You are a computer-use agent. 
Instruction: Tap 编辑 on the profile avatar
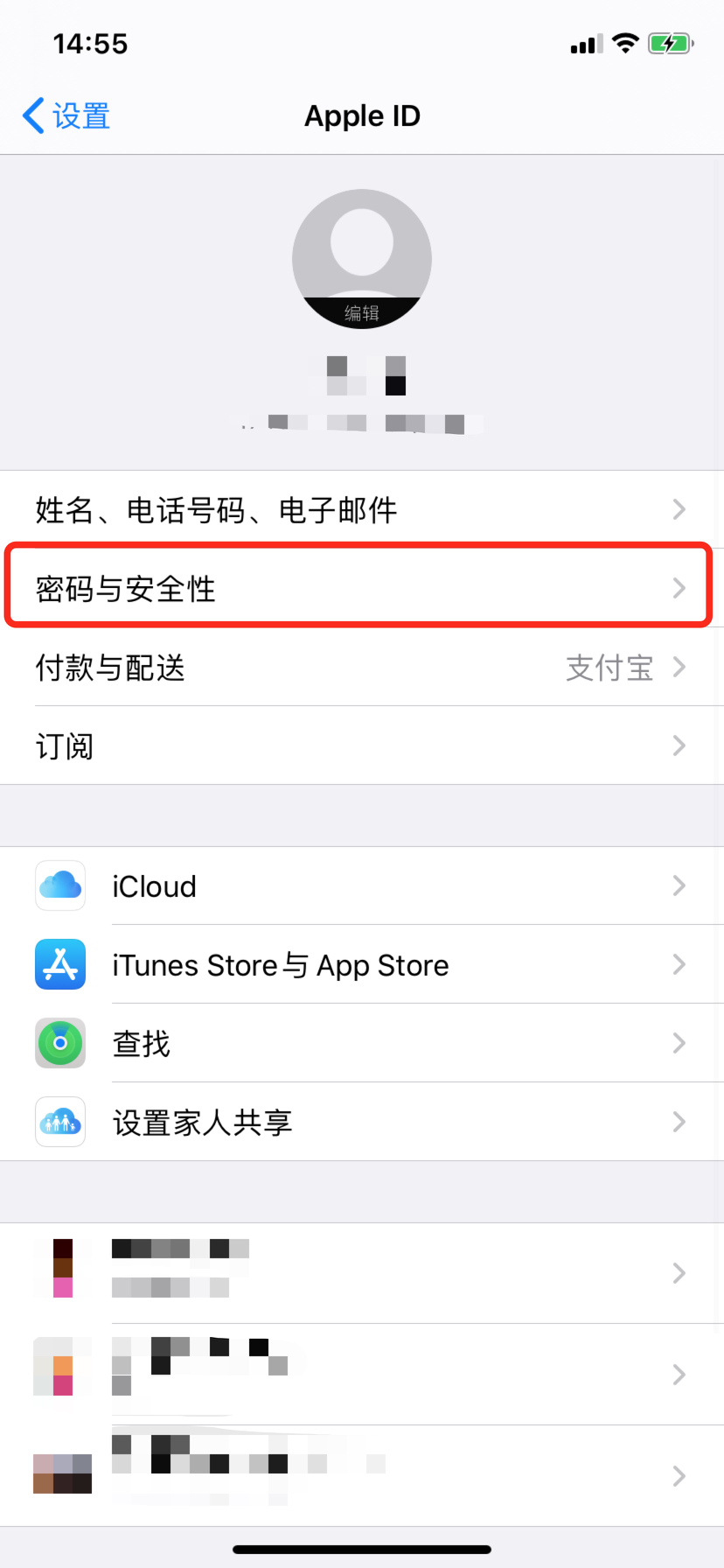pos(361,312)
